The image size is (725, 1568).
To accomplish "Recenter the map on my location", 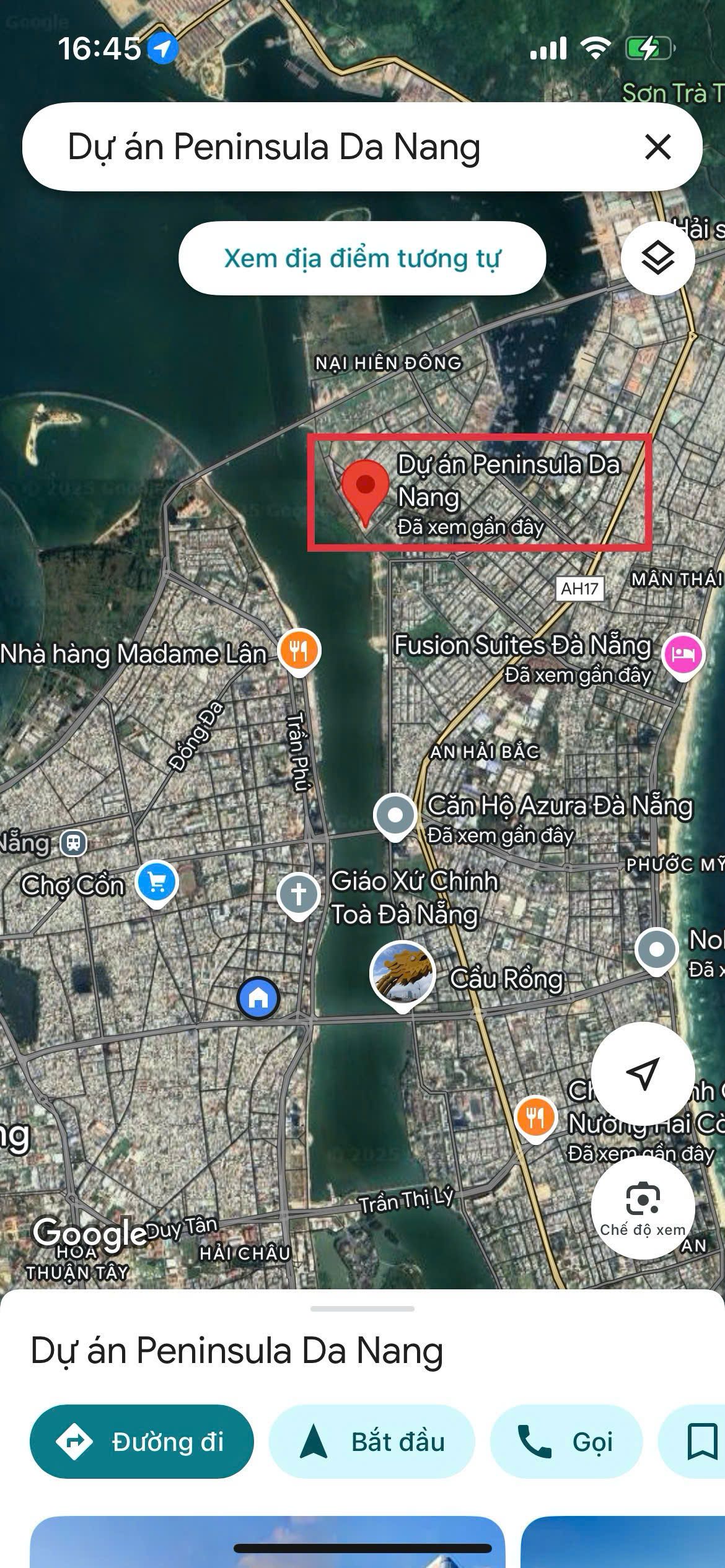I will click(643, 1073).
